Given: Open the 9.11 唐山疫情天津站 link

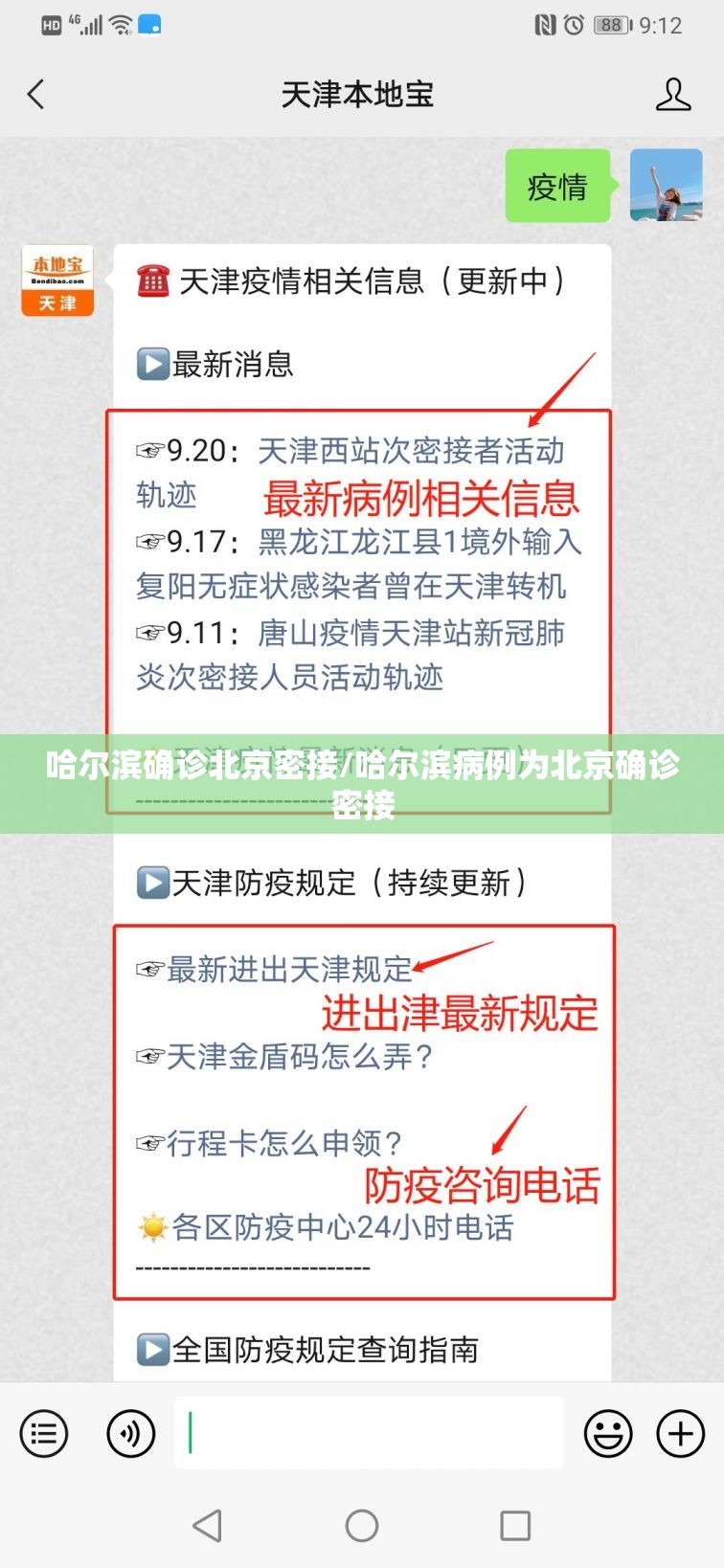Looking at the screenshot, I should point(410,634).
